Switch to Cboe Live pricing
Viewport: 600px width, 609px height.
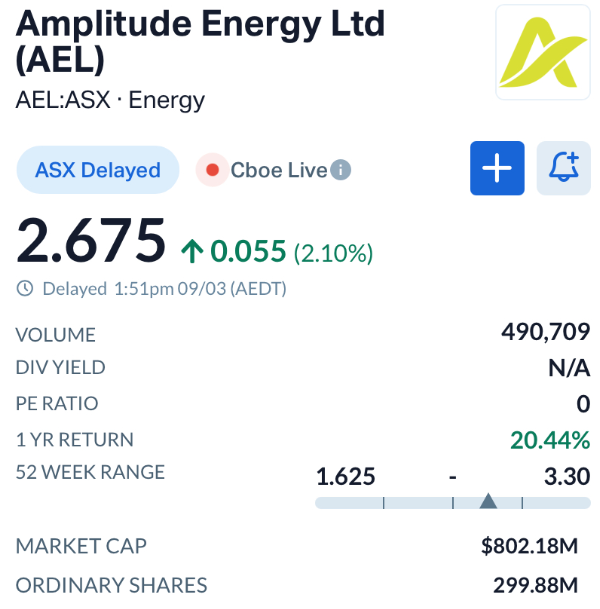tap(267, 170)
